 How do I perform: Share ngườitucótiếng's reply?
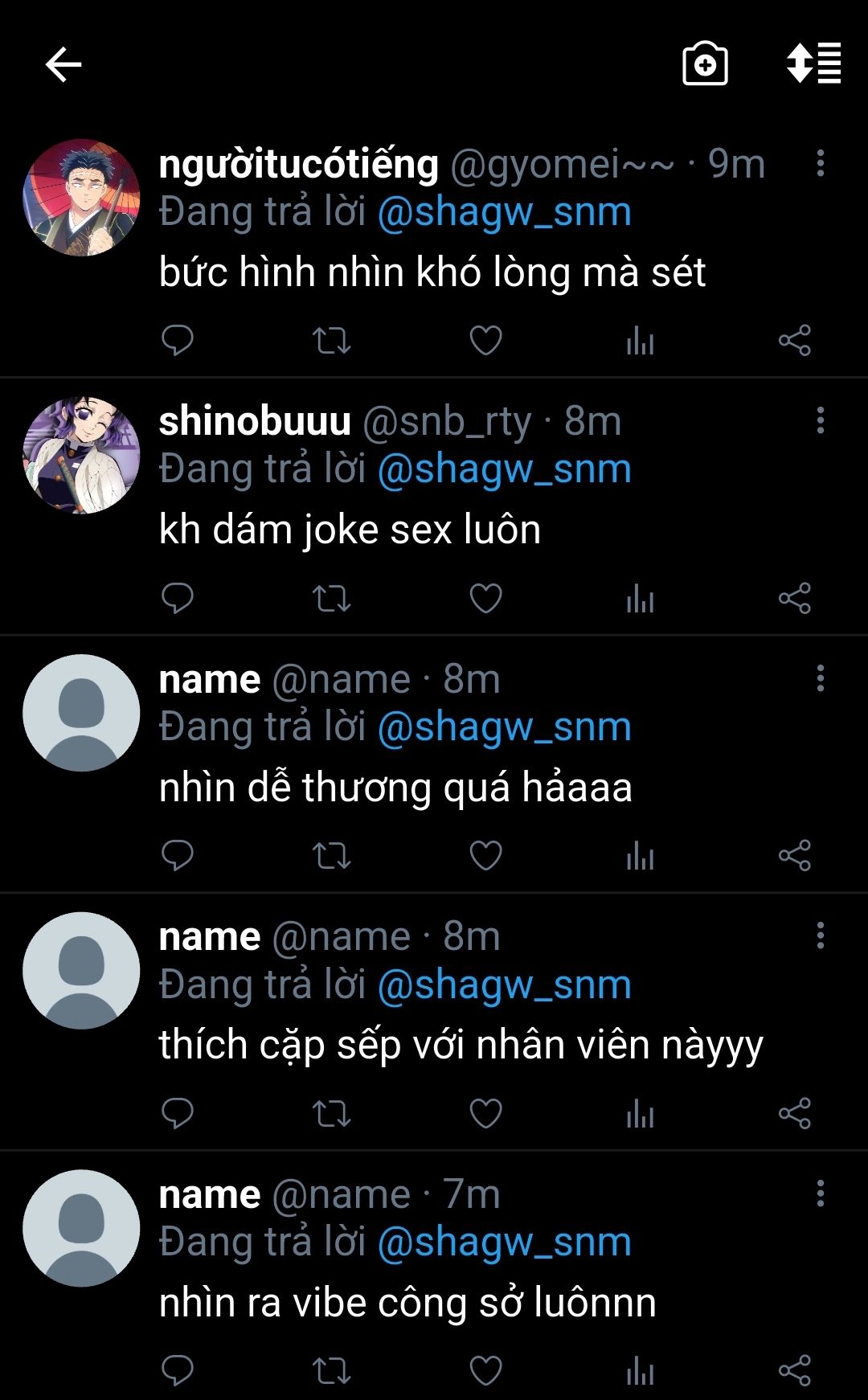(794, 341)
